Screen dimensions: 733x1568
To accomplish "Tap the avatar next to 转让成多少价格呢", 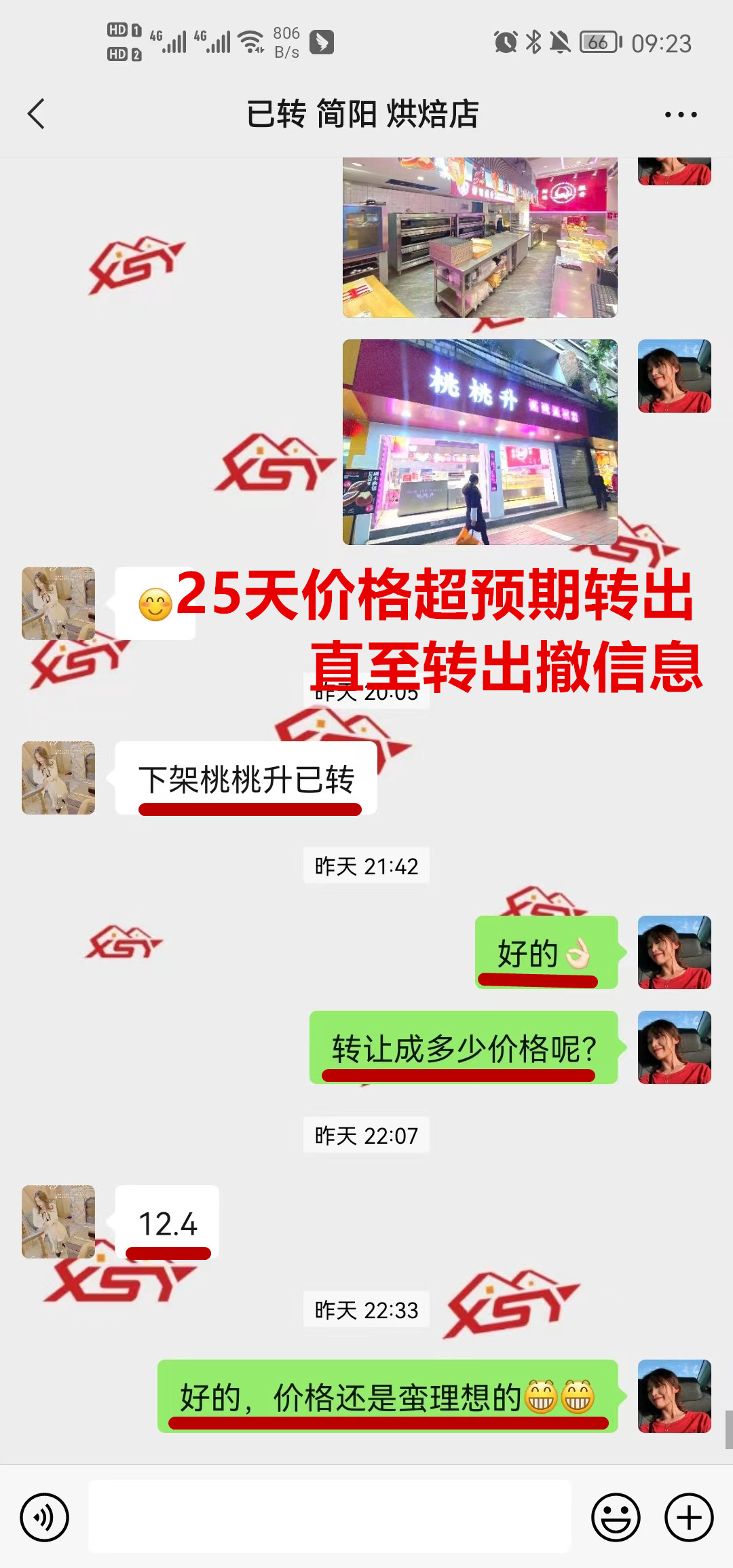I will coord(674,1047).
